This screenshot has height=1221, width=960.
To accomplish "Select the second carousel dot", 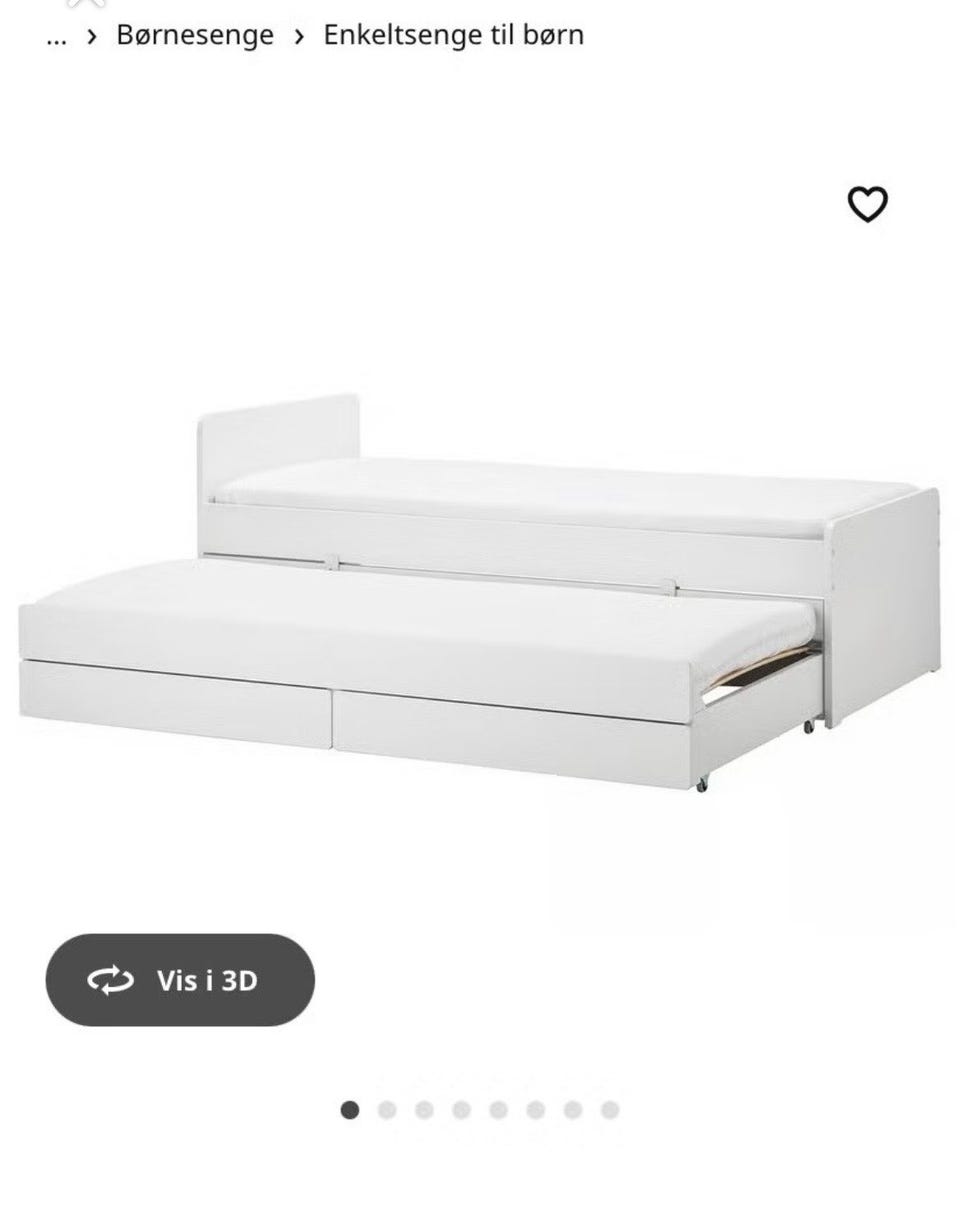I will (x=386, y=1108).
